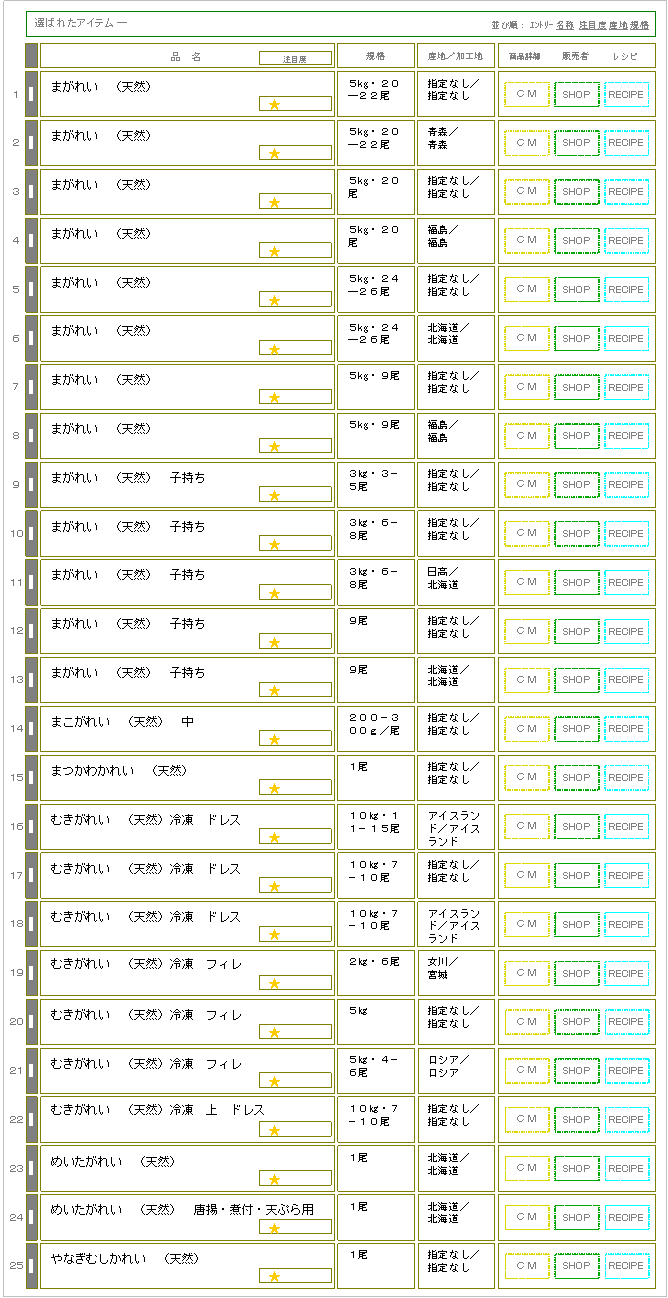Open SHOP for row 21 ロシア フィレ
Image resolution: width=668 pixels, height=1298 pixels.
[577, 1070]
